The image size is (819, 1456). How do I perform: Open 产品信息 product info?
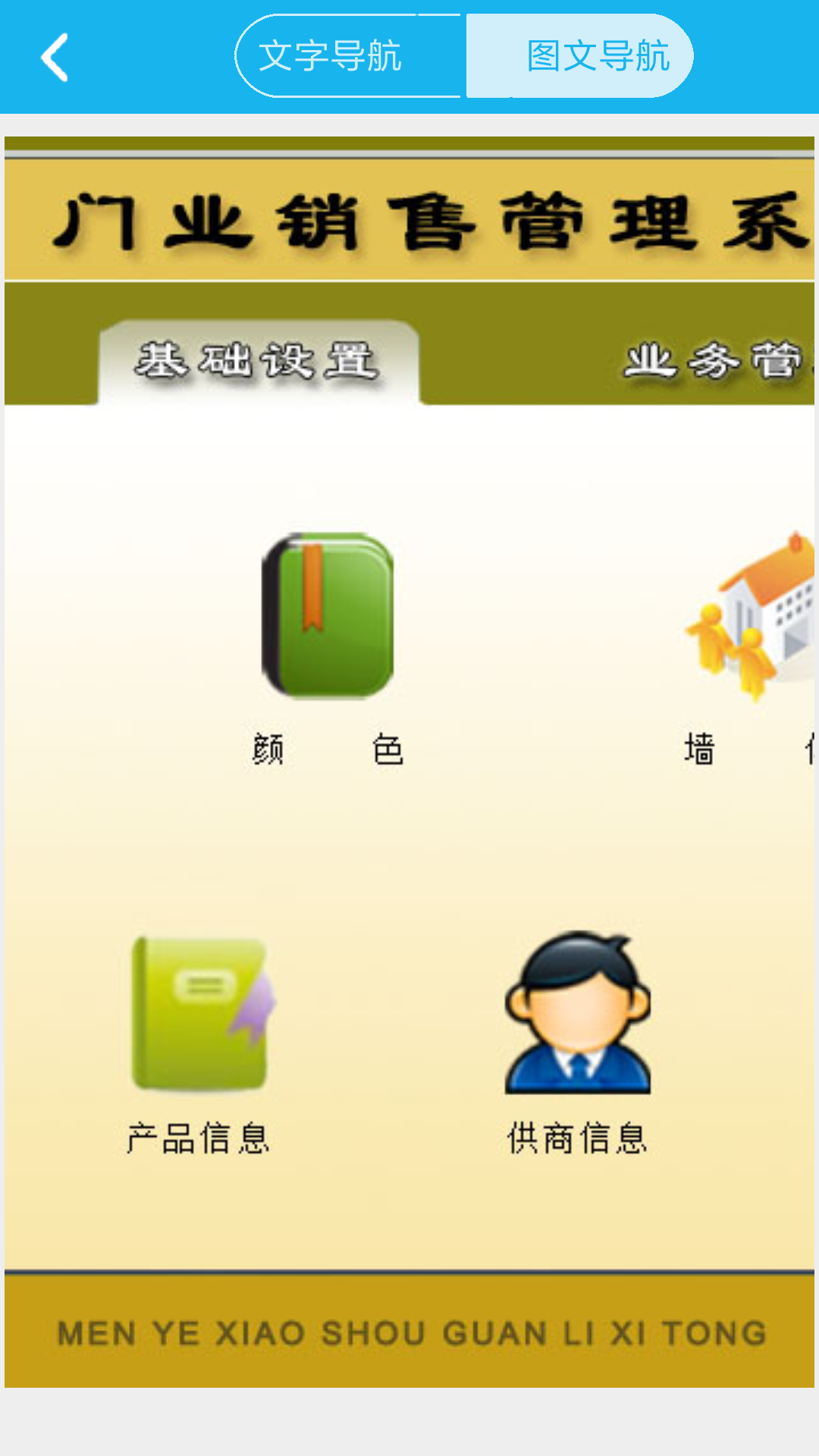point(199,1016)
